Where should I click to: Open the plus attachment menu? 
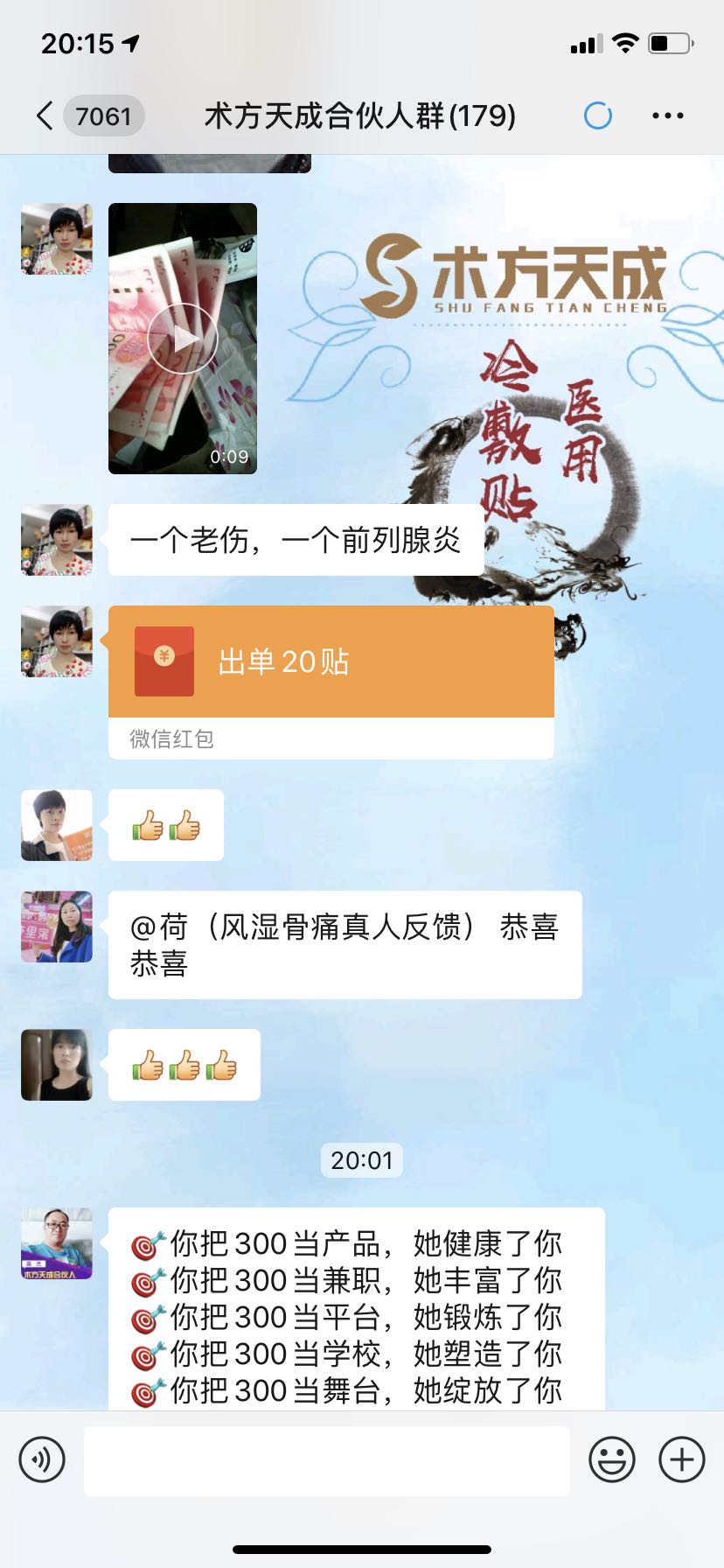(x=682, y=1459)
